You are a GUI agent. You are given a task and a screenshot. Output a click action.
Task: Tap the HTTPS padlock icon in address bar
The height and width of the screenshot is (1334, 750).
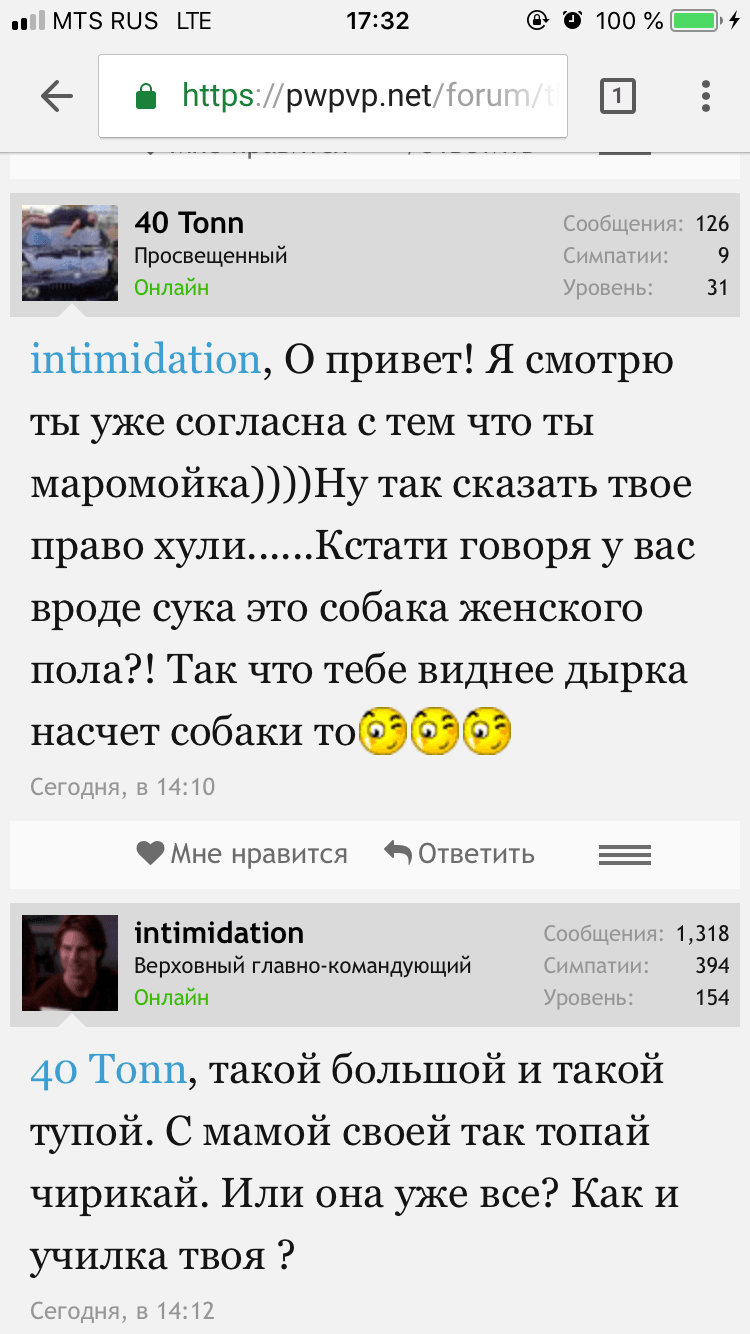(x=149, y=96)
